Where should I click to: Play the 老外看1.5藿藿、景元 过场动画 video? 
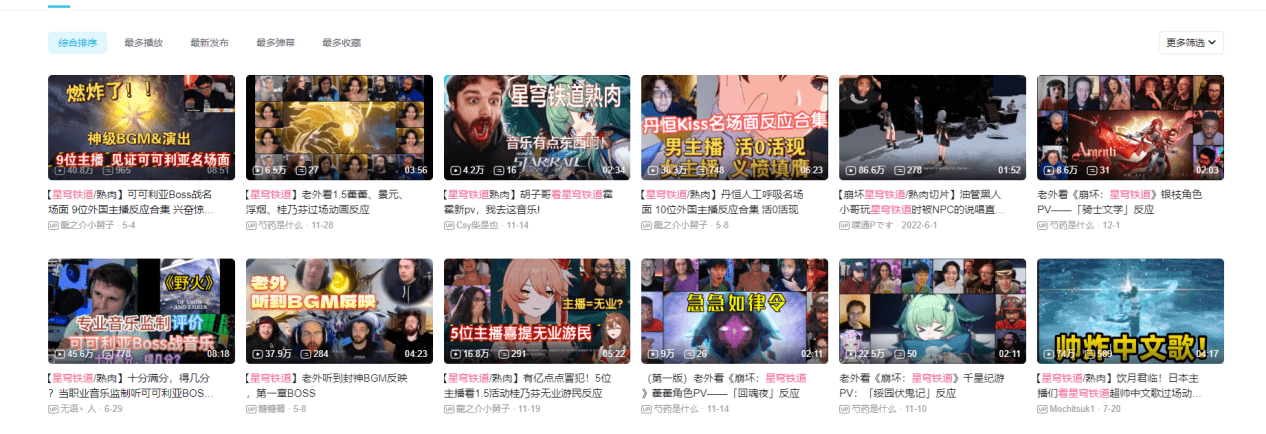click(339, 127)
